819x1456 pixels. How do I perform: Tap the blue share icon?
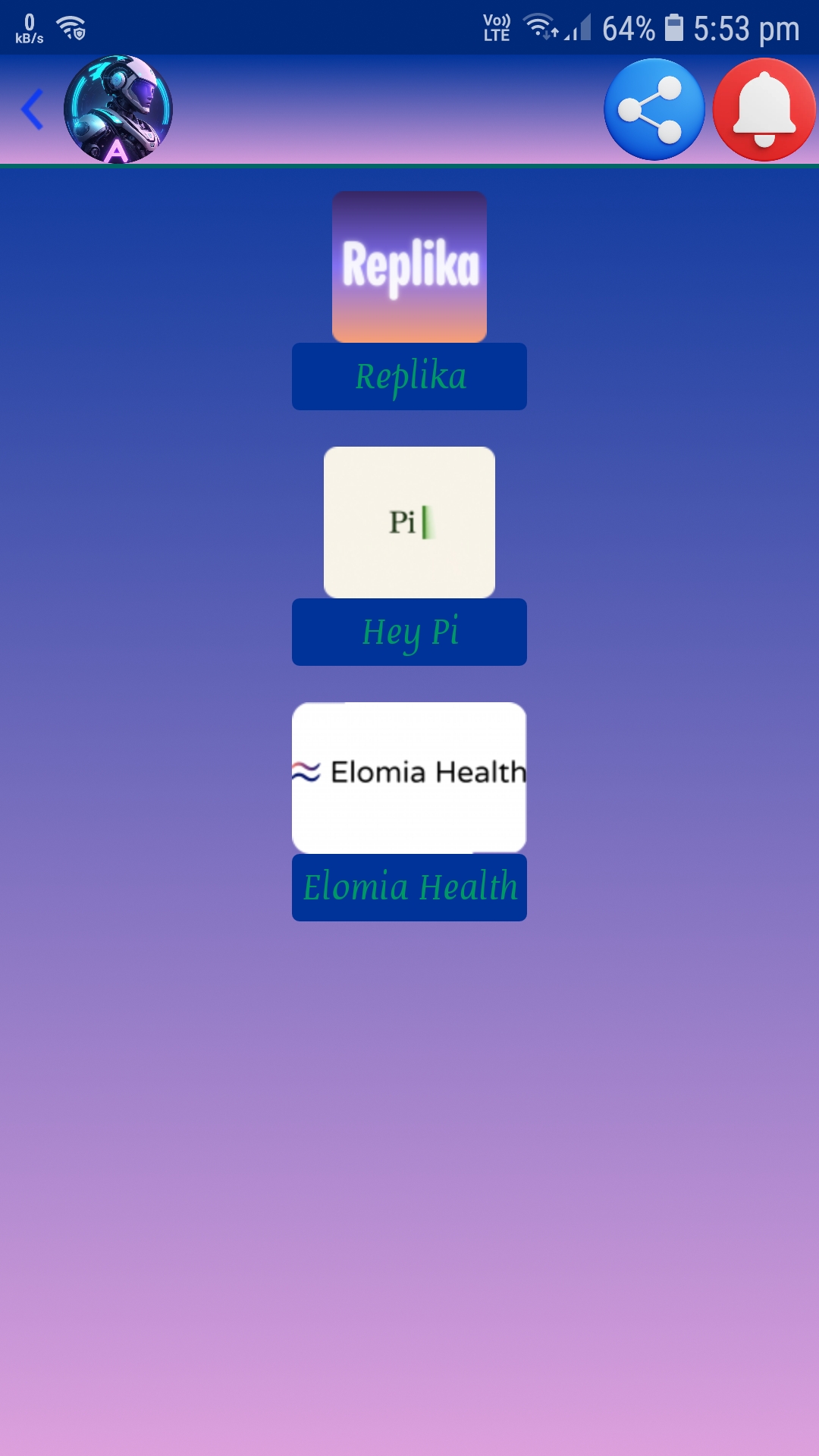tap(654, 110)
